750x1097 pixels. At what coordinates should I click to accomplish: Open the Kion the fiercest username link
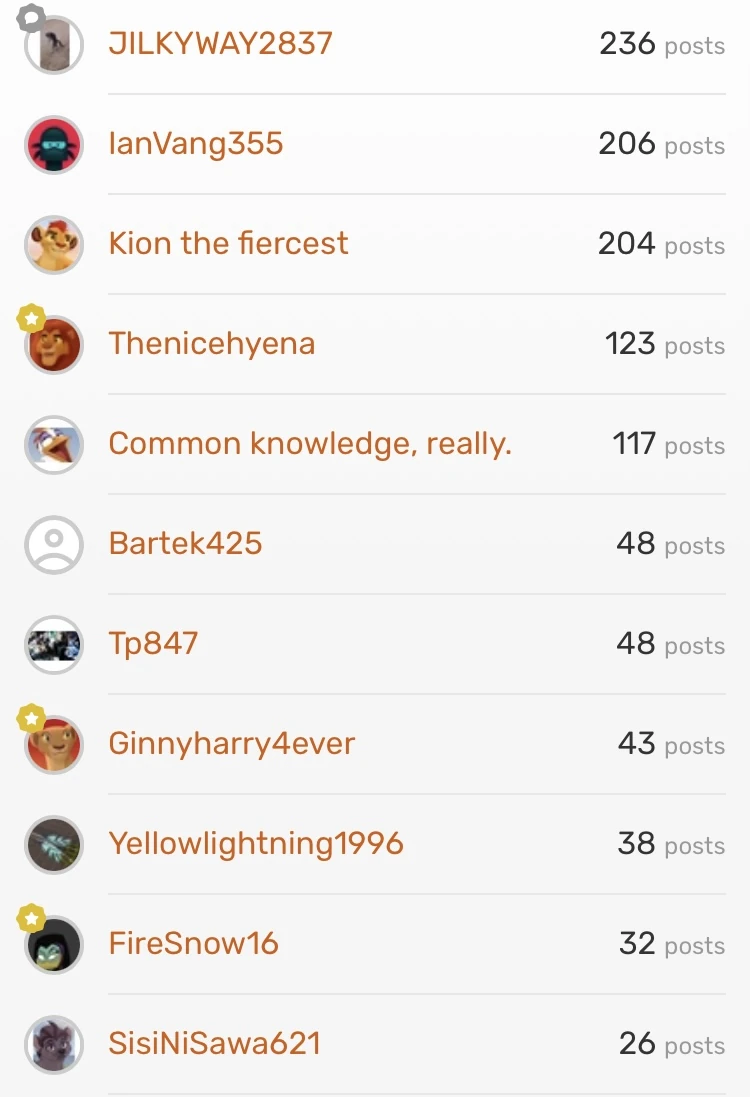pos(228,244)
